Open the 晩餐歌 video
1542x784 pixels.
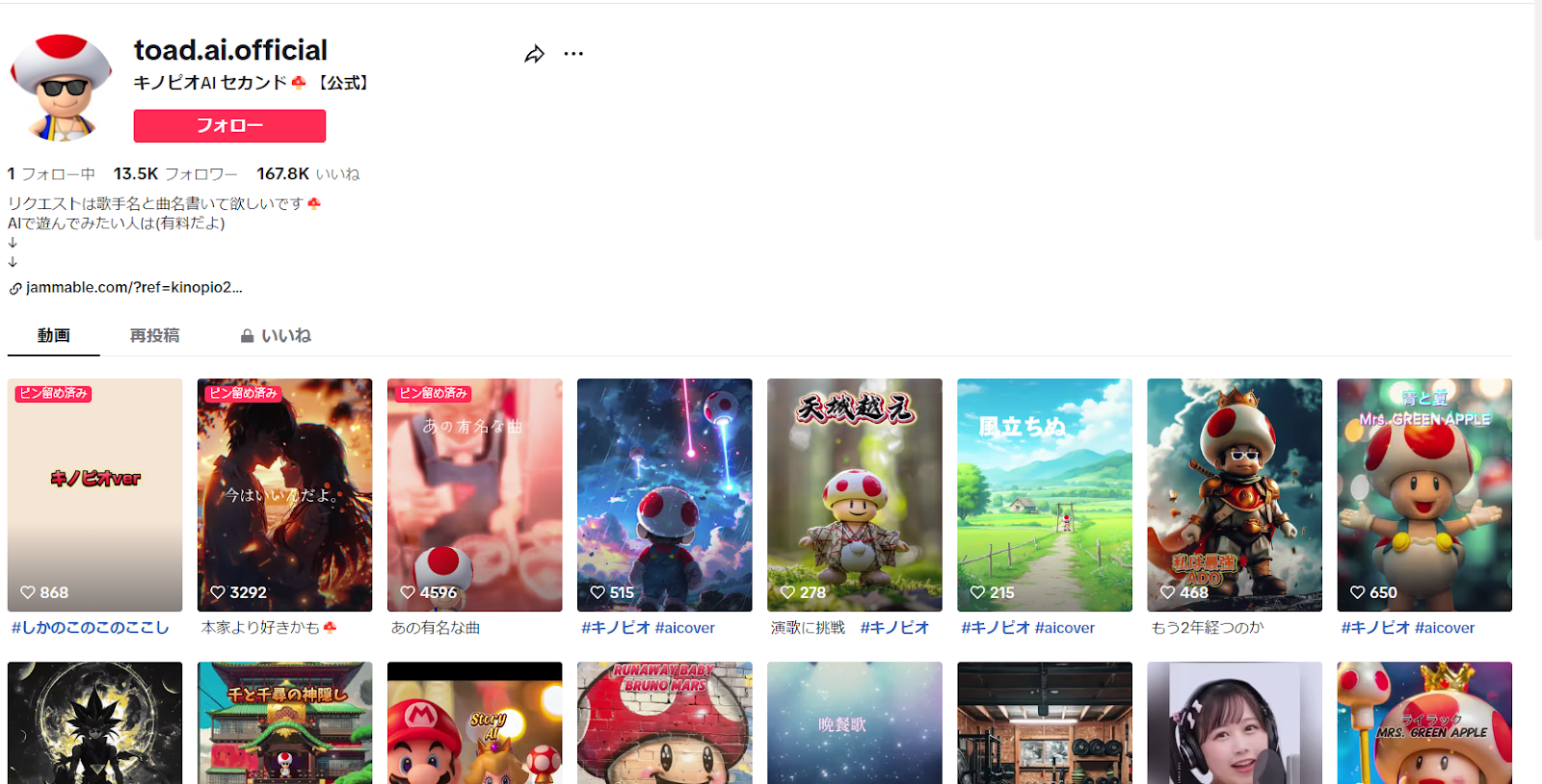(x=854, y=722)
